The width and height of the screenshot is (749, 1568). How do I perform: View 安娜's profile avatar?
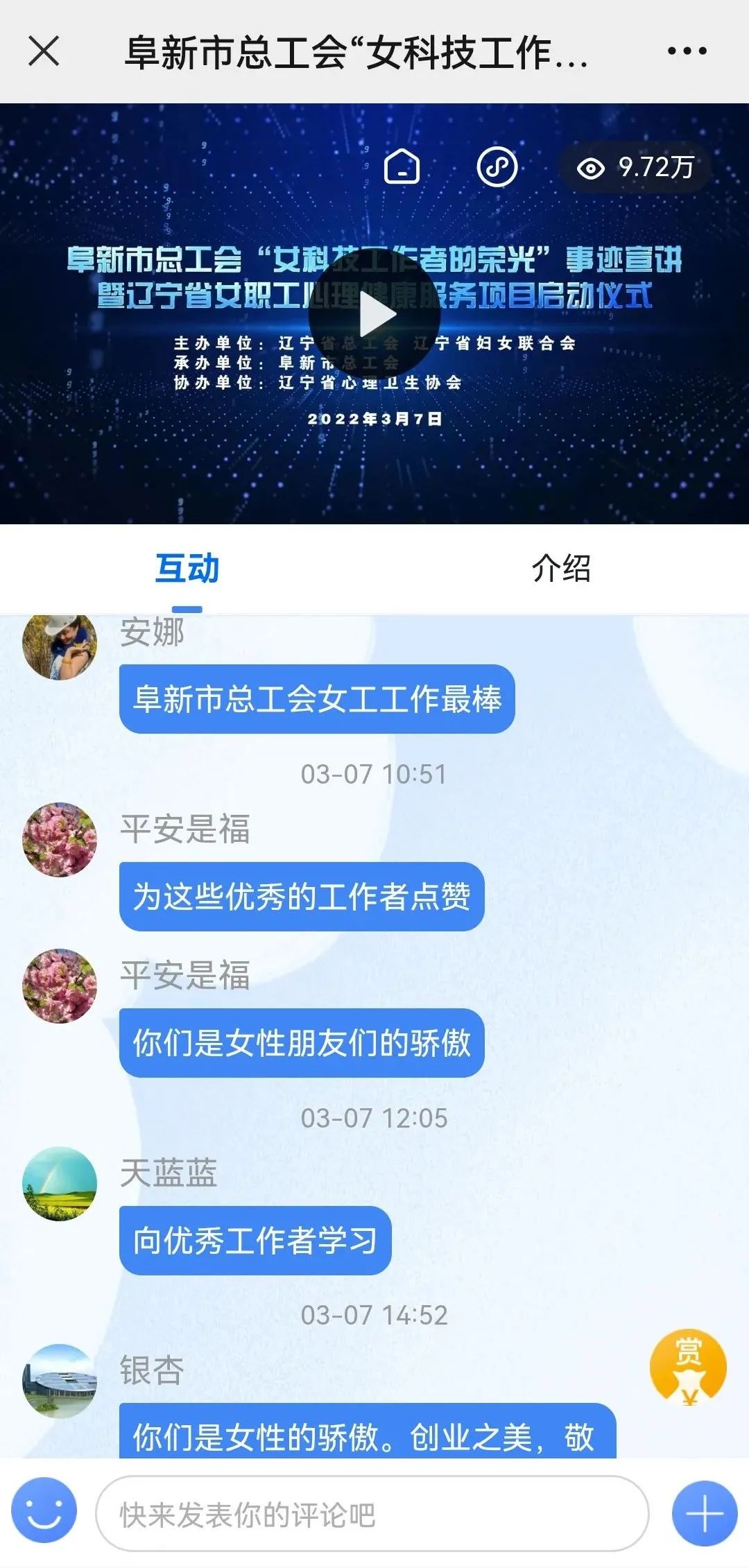[60, 645]
